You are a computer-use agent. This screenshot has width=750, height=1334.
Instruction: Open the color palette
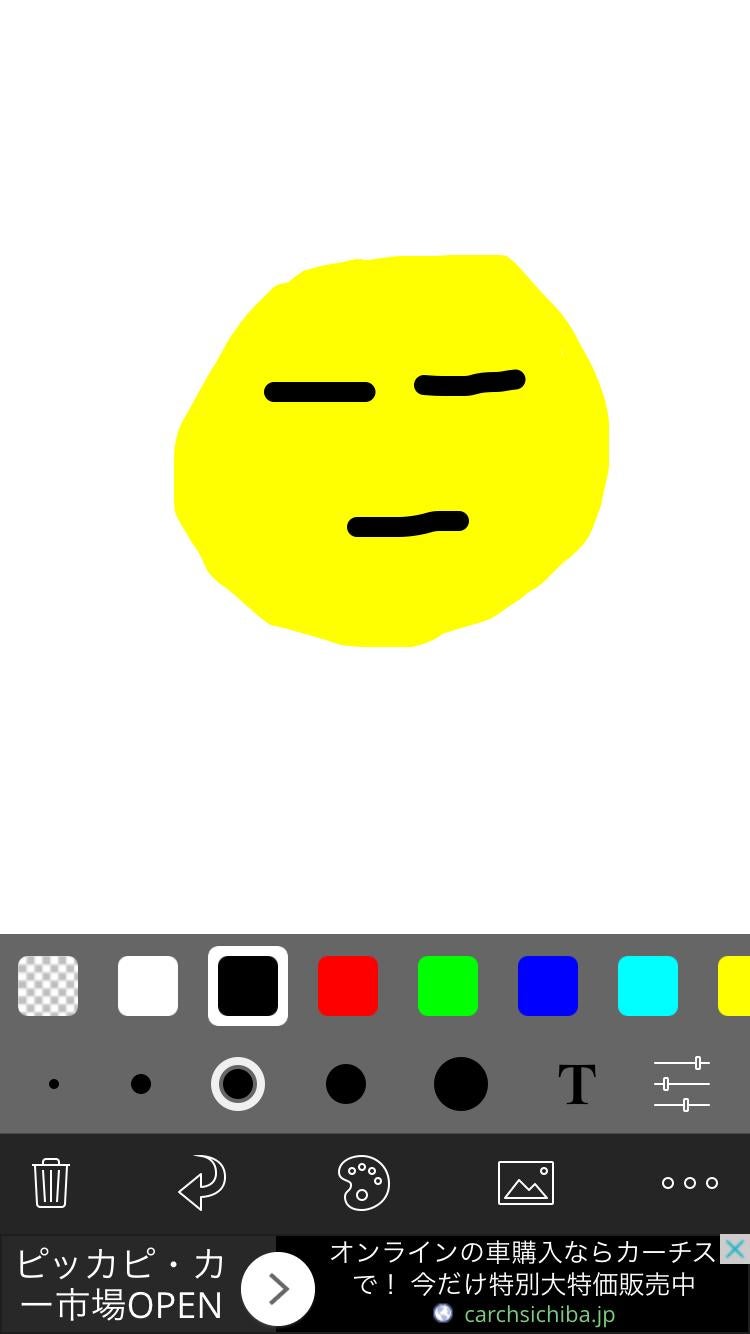pyautogui.click(x=363, y=1183)
